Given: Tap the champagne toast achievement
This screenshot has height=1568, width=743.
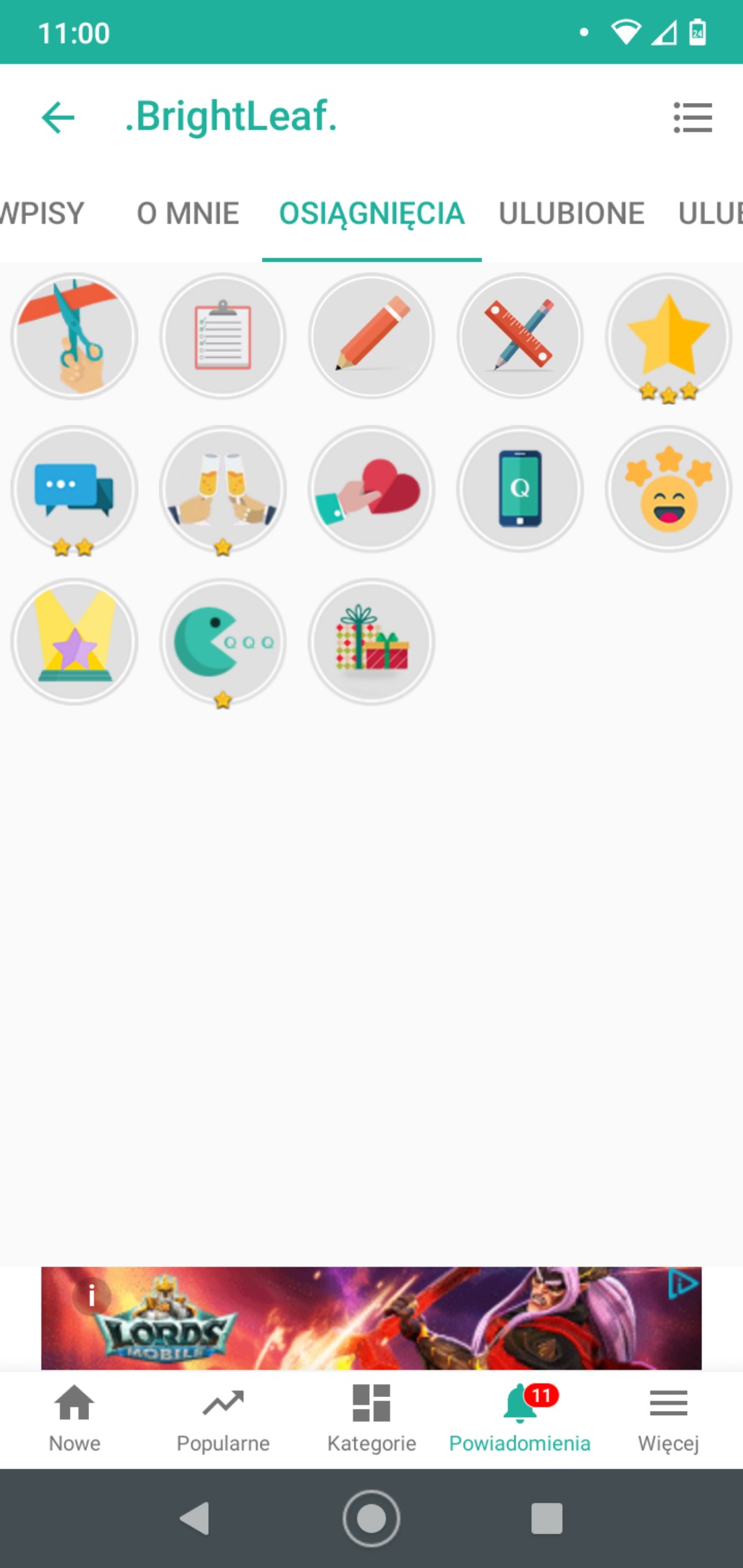Looking at the screenshot, I should (223, 489).
